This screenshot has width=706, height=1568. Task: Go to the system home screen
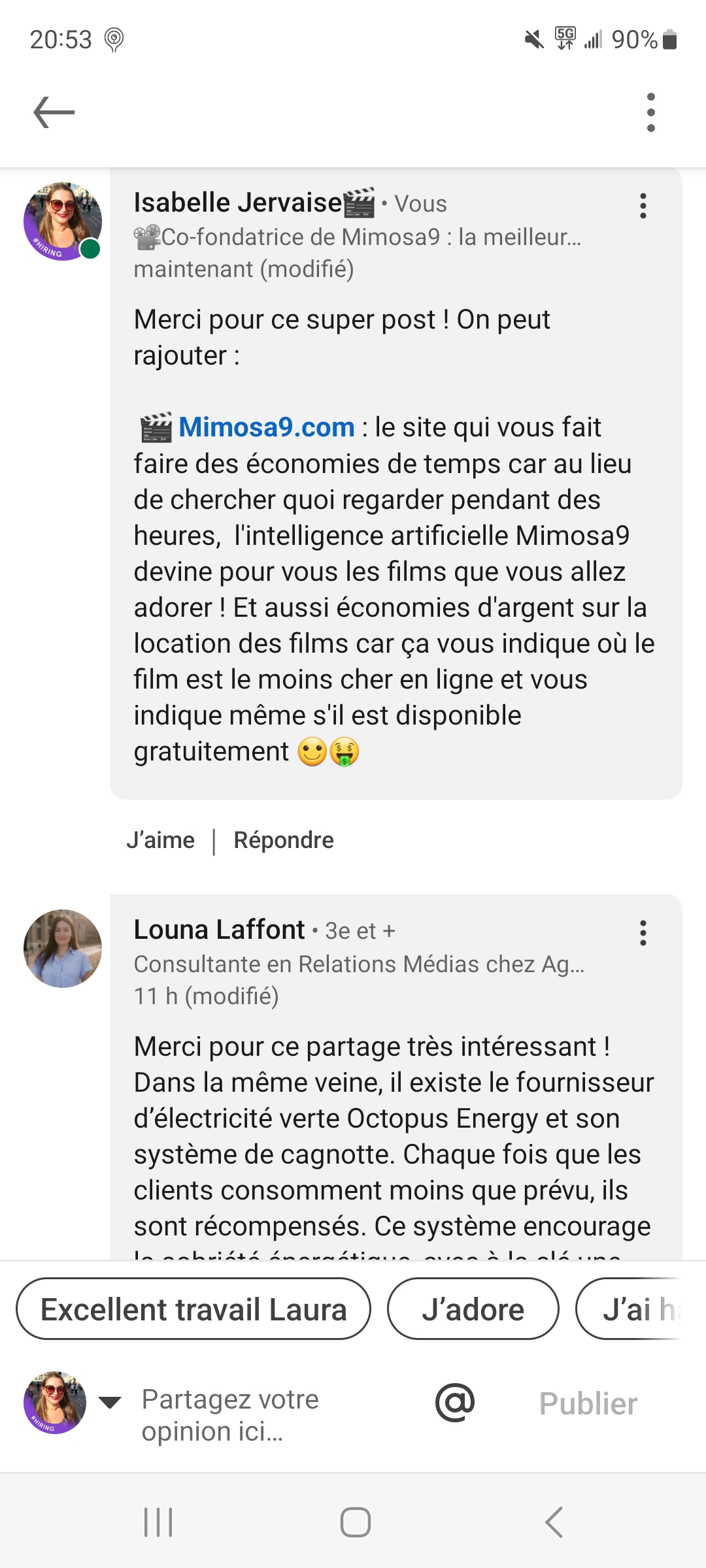355,1522
